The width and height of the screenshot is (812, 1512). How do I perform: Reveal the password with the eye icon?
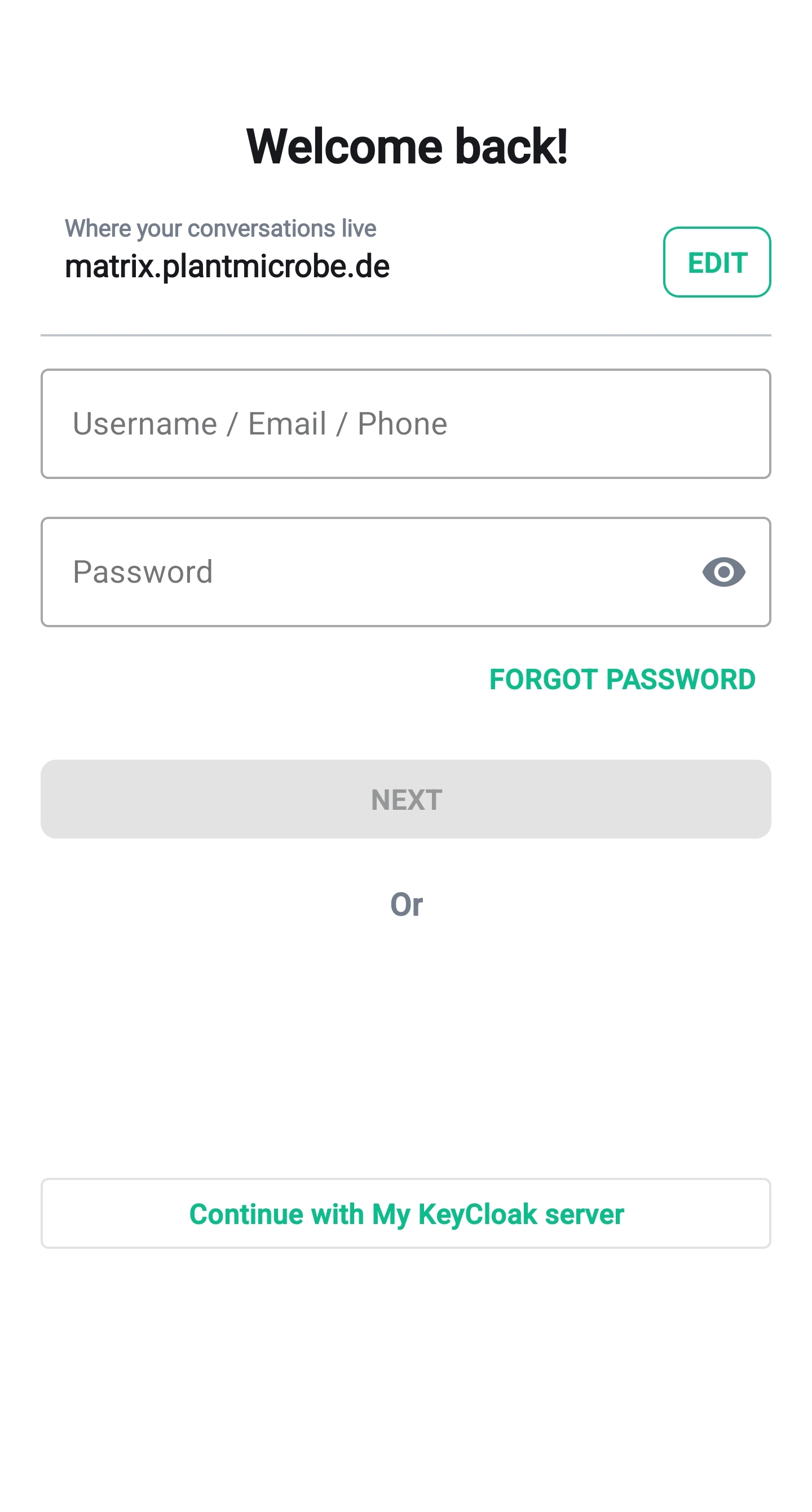click(723, 571)
